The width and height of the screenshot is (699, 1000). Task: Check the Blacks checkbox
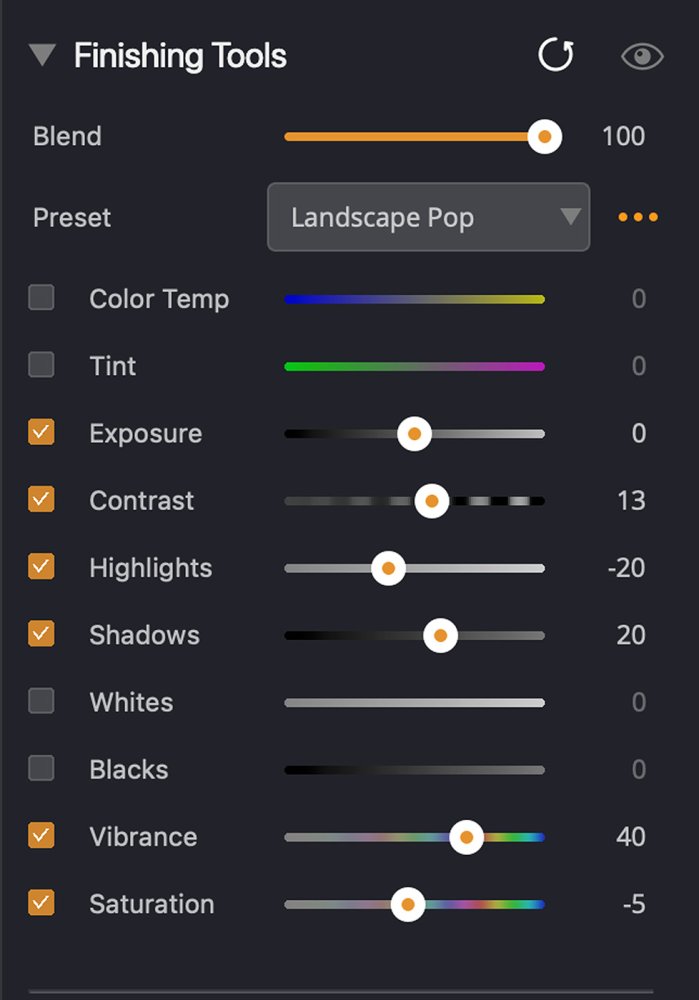(x=41, y=768)
